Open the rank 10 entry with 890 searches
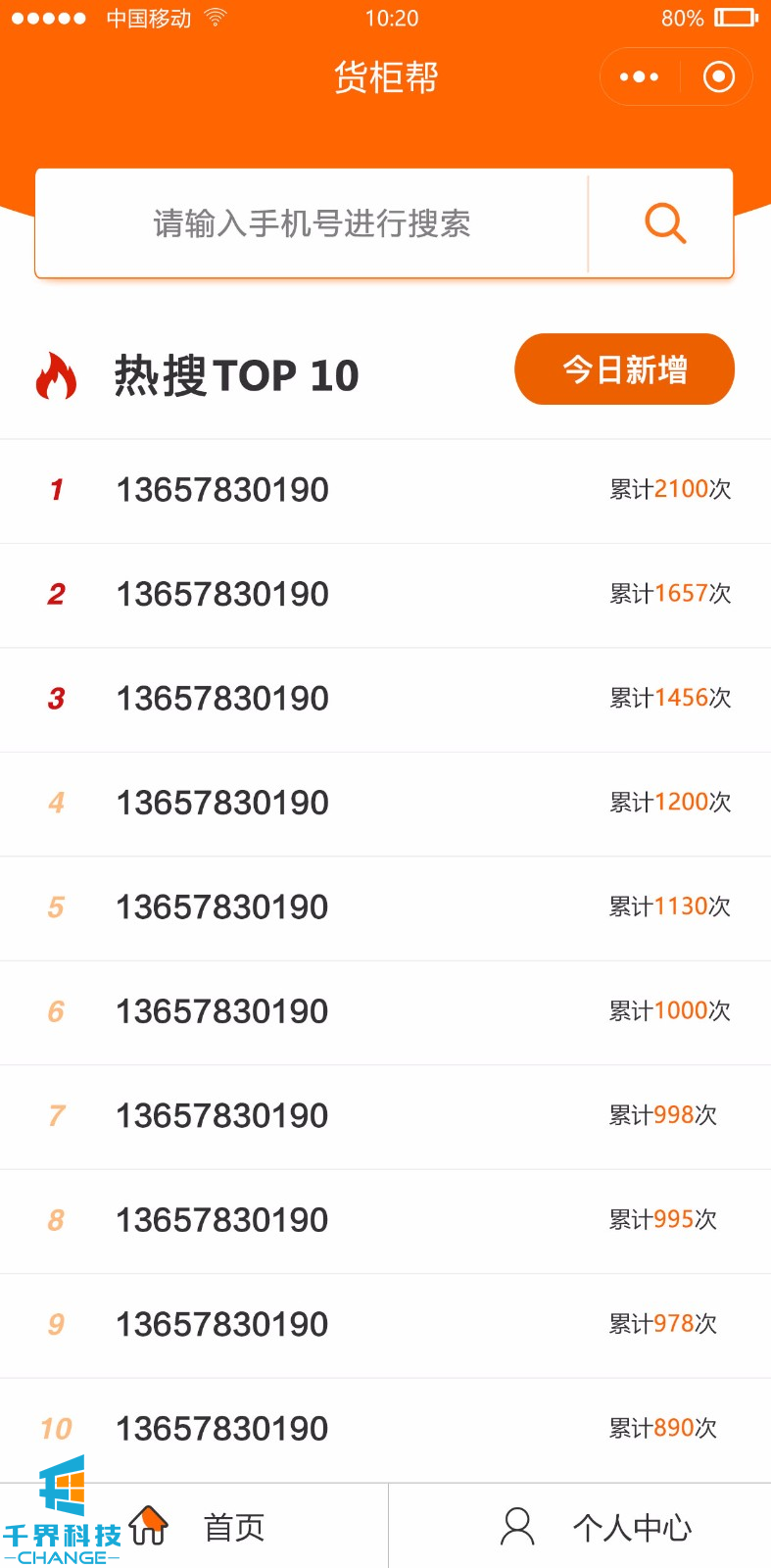The height and width of the screenshot is (1568, 771). tap(385, 1429)
